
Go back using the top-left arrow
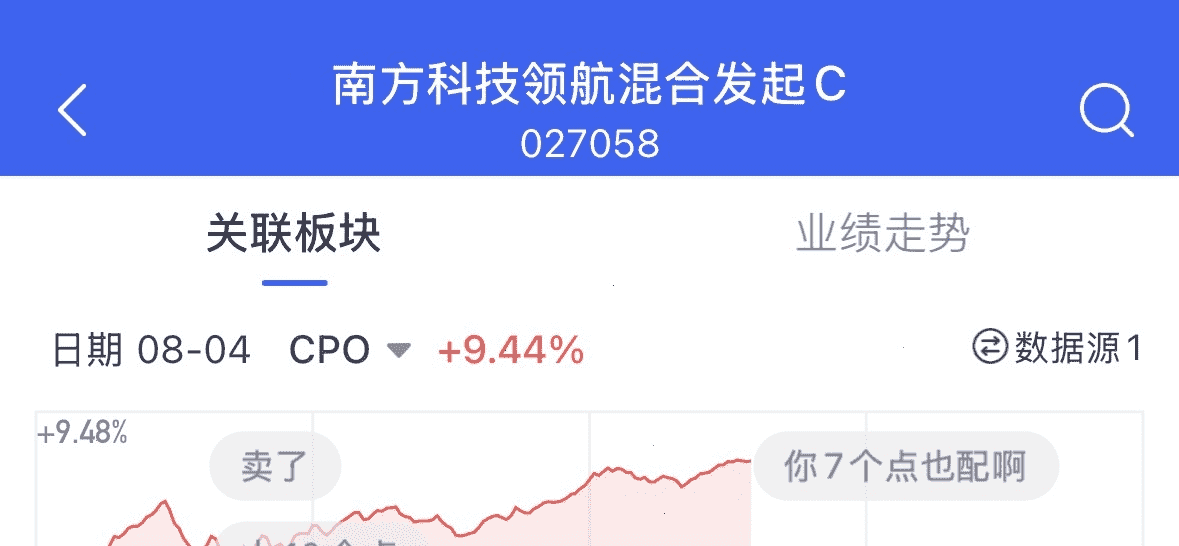(x=73, y=110)
